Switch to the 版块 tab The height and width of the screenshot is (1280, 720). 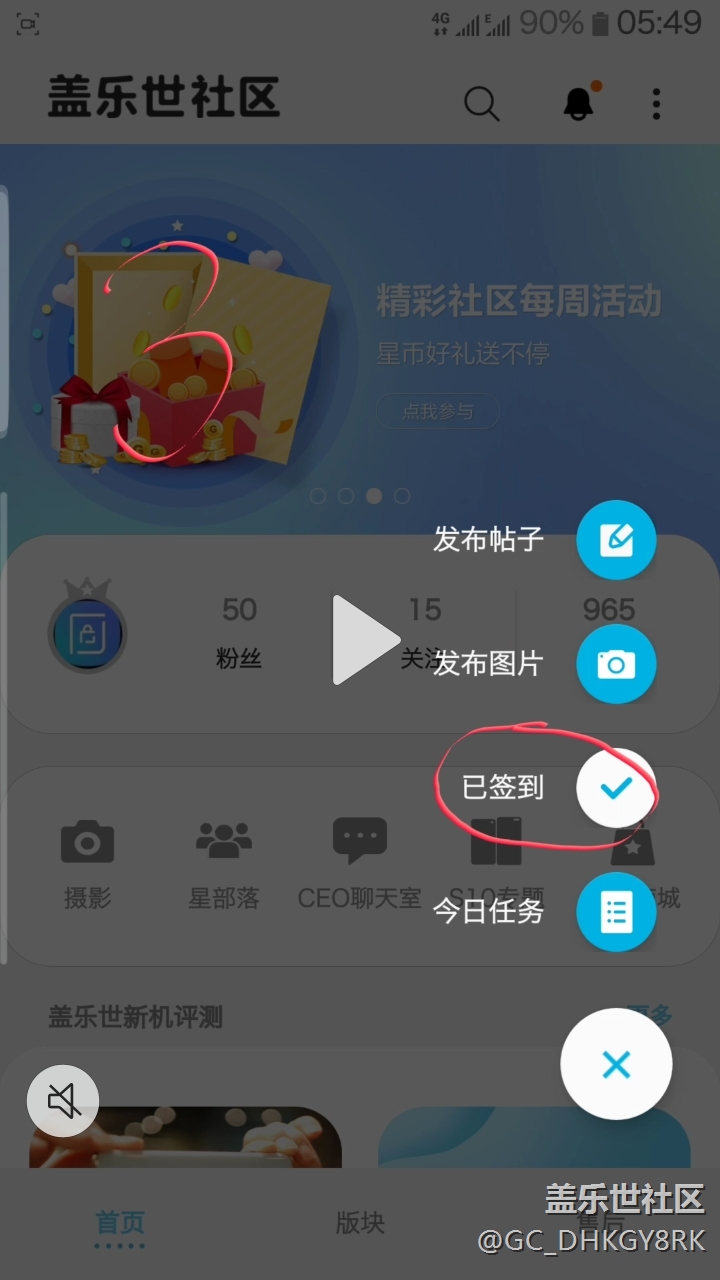[360, 1222]
